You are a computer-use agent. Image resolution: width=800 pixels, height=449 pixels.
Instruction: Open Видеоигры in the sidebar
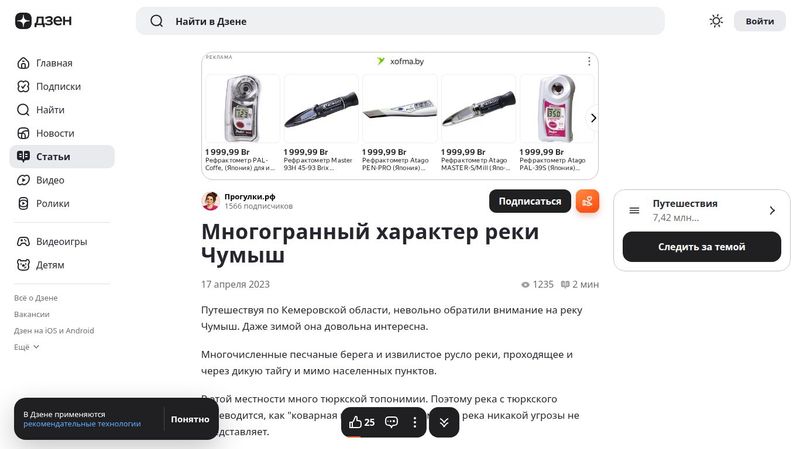coord(61,241)
